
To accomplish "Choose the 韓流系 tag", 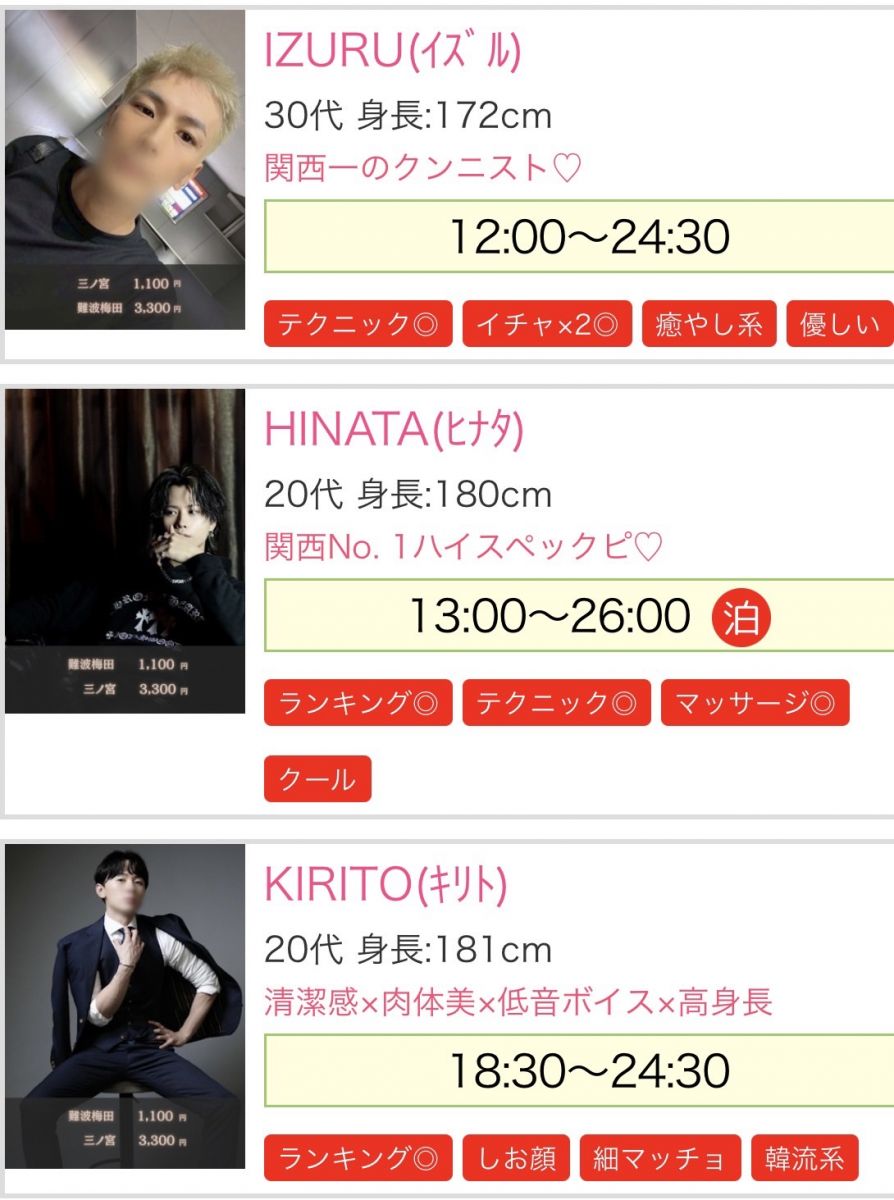I will pyautogui.click(x=804, y=1158).
